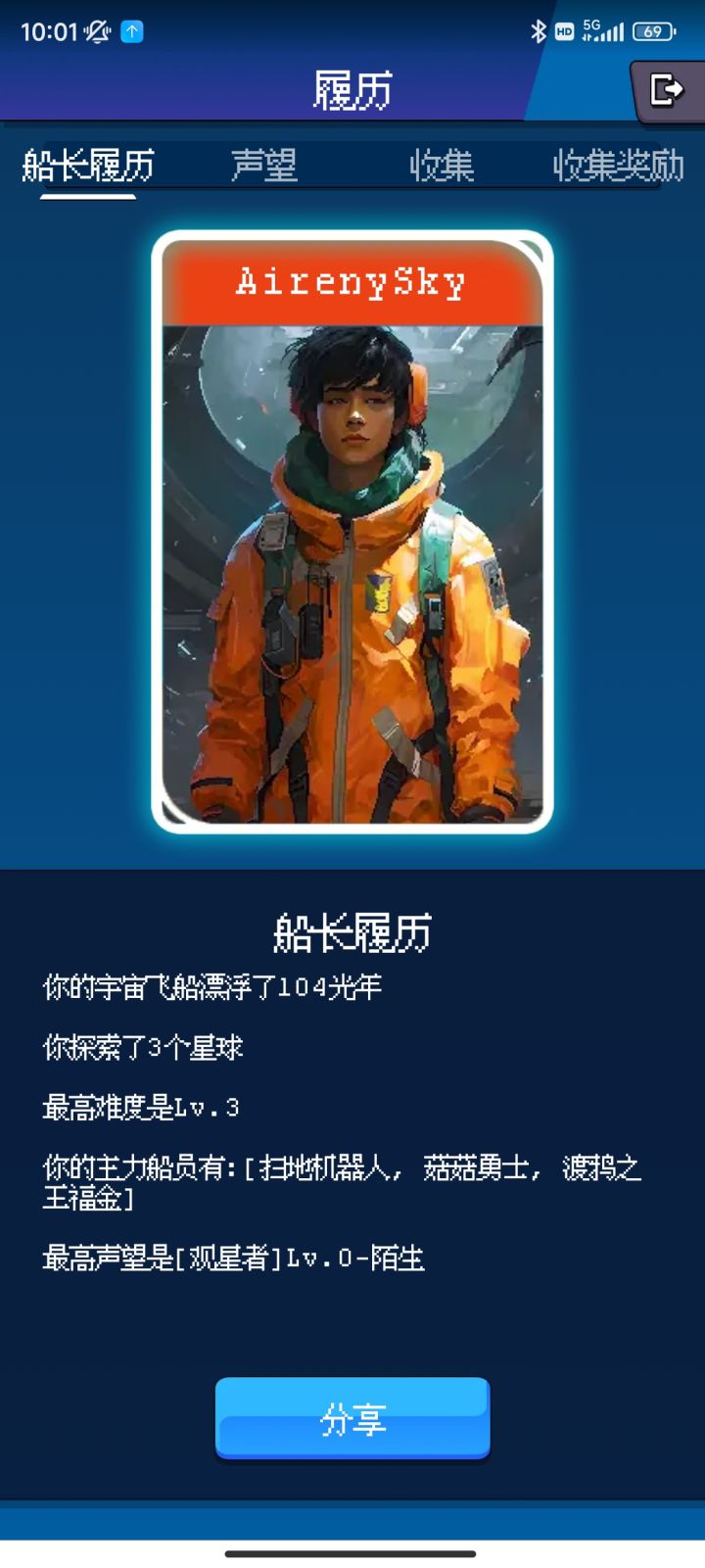
Task: Tap the HD indicator icon
Action: (x=565, y=30)
